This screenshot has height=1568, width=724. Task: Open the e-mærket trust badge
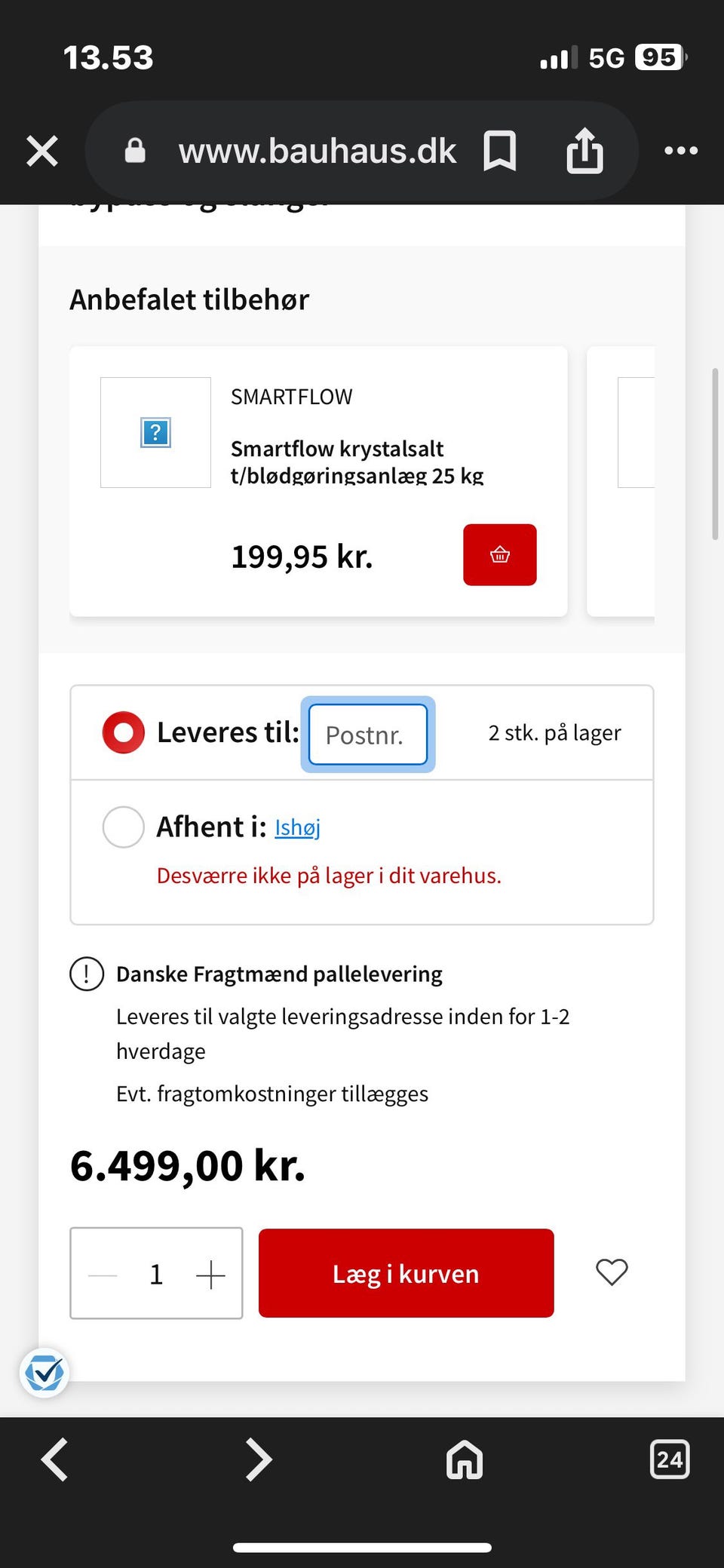coord(44,1373)
